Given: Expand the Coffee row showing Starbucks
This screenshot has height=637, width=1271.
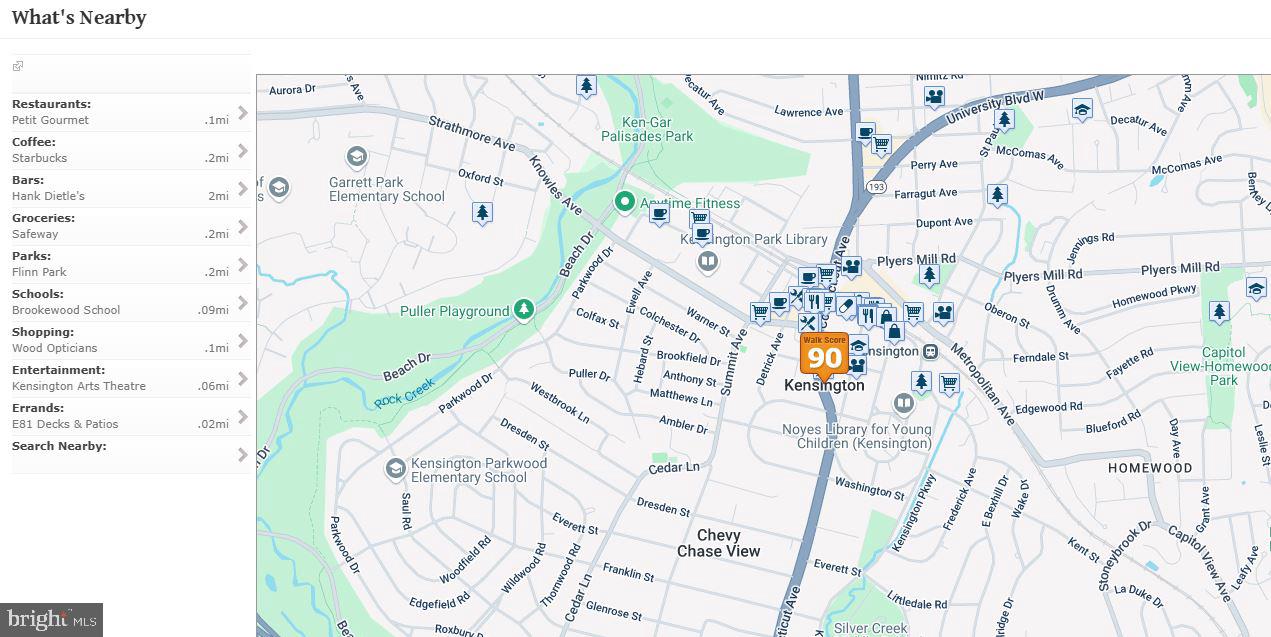Looking at the screenshot, I should 130,150.
